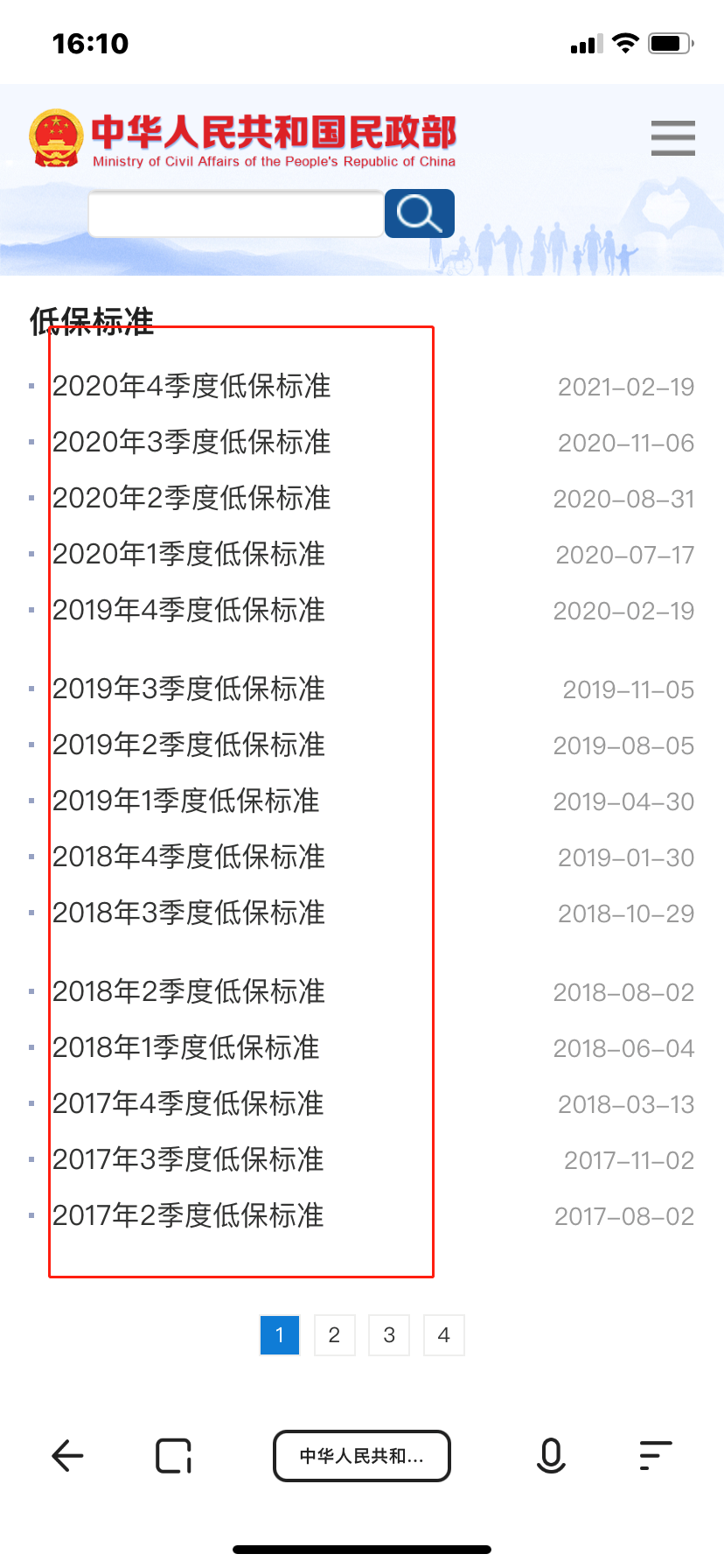724x1568 pixels.
Task: Tap the site search input box
Action: (236, 213)
